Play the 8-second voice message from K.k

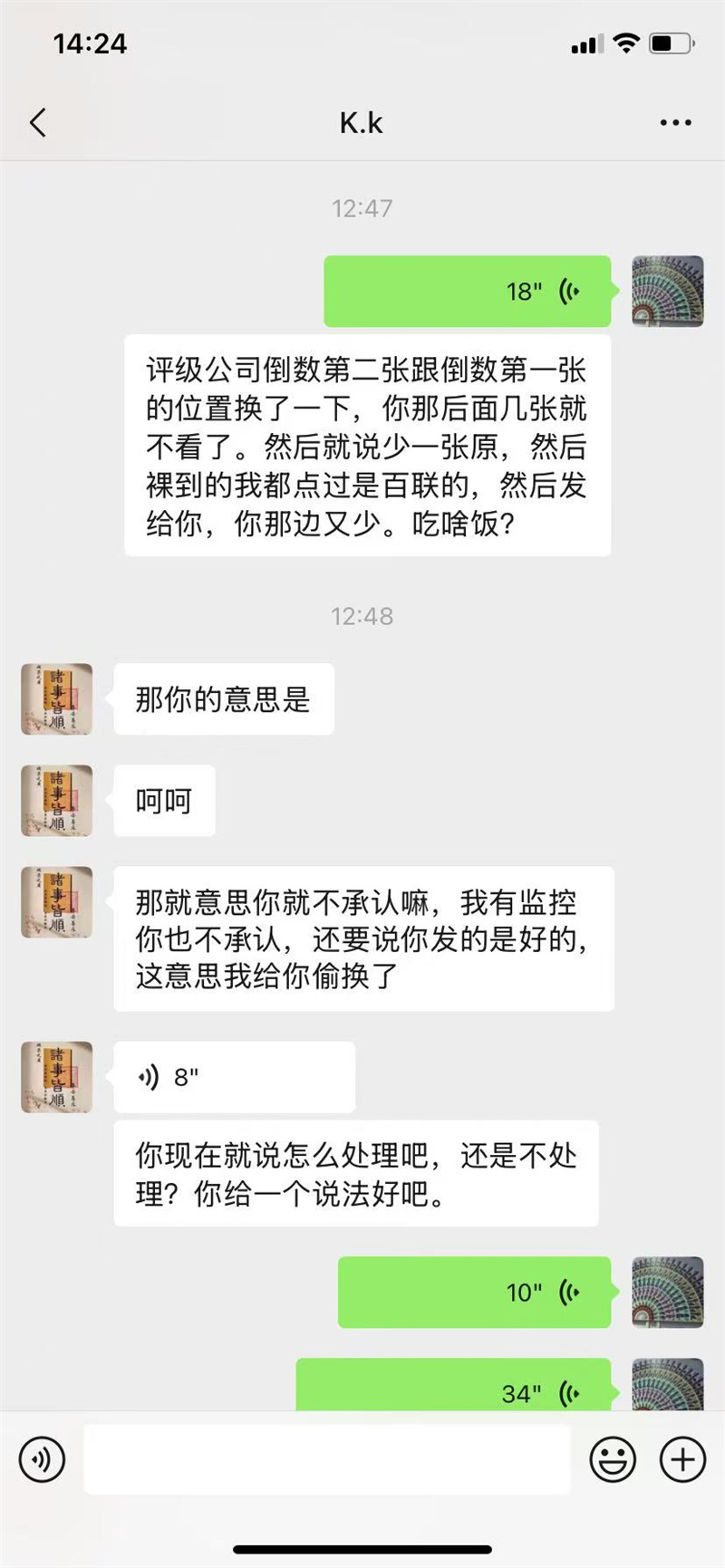(235, 1077)
